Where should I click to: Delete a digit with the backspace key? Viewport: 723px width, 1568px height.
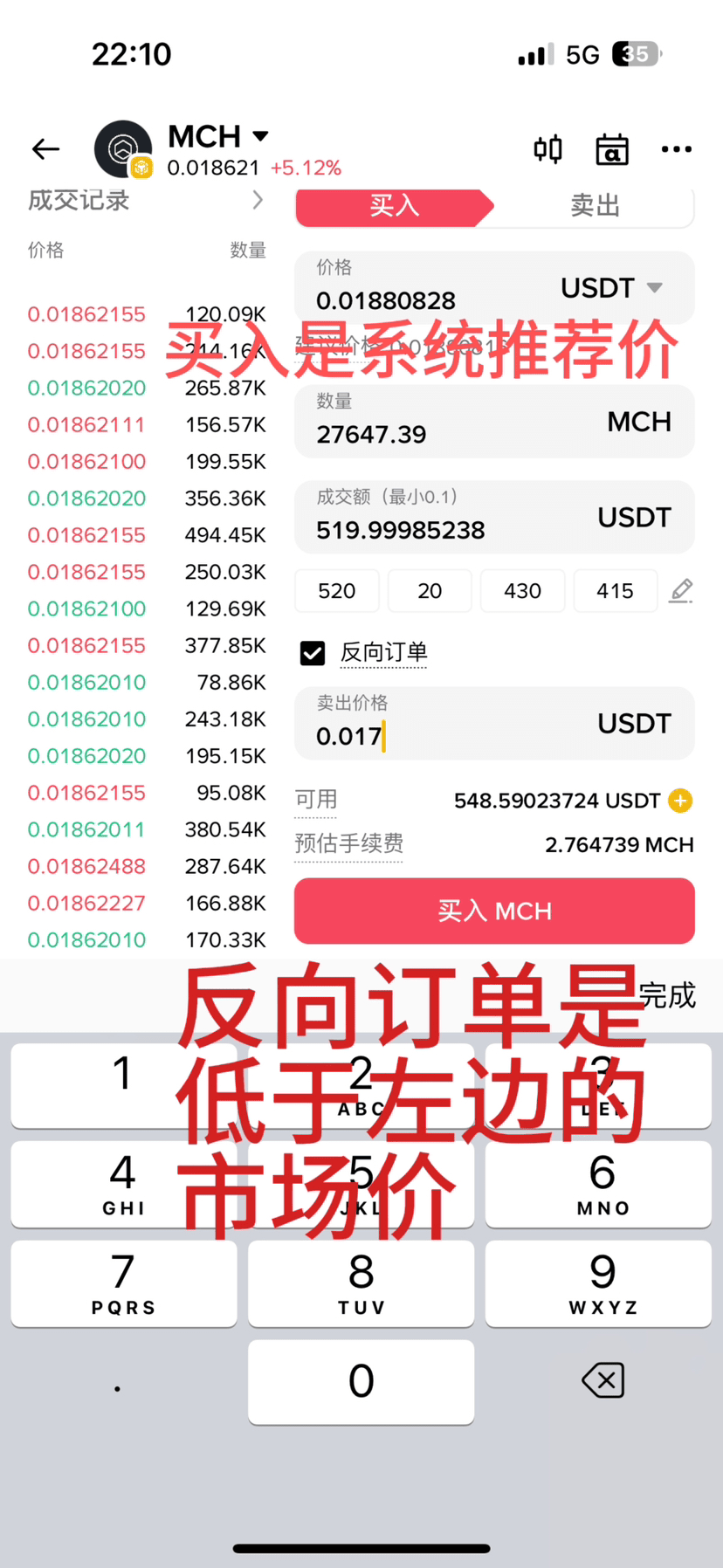pos(602,1380)
